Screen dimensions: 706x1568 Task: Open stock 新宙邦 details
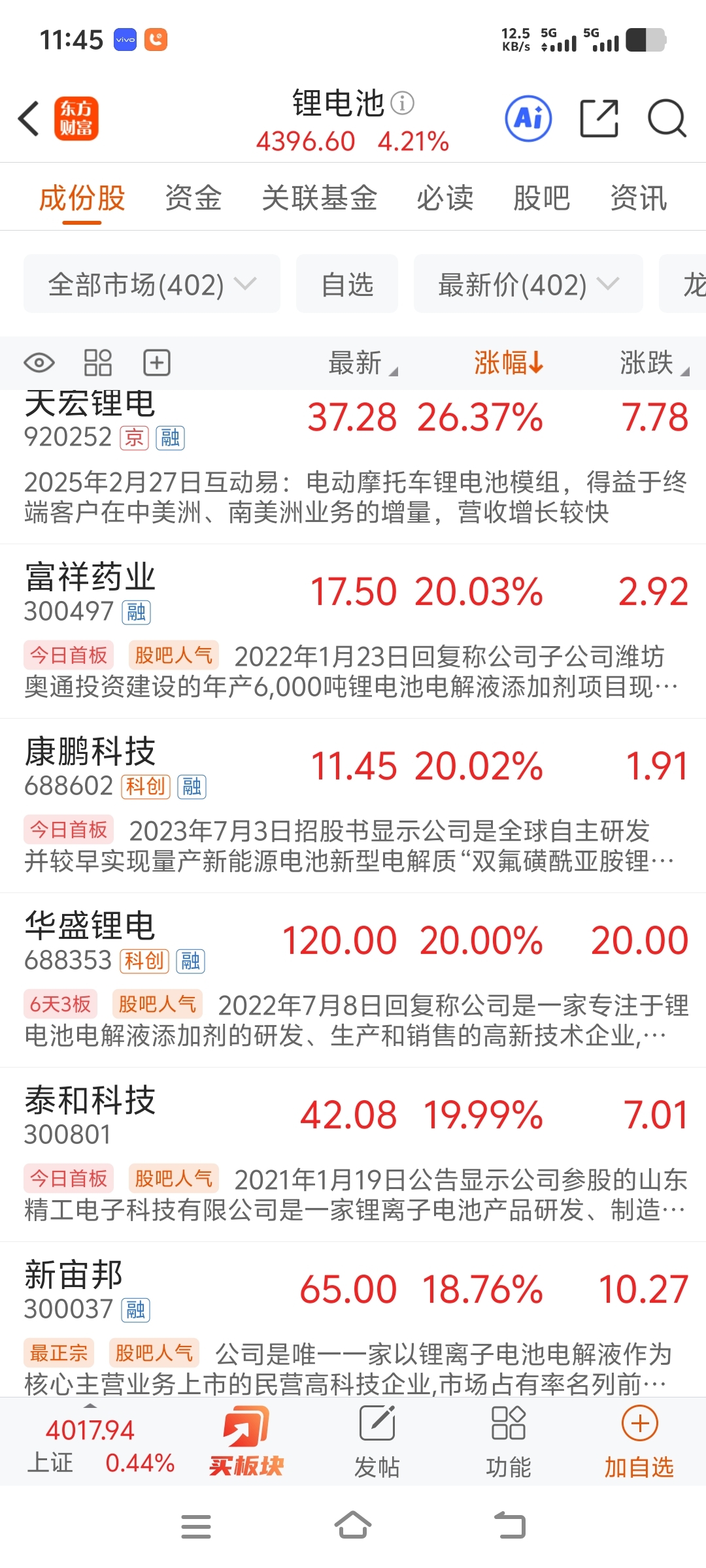click(x=353, y=1320)
